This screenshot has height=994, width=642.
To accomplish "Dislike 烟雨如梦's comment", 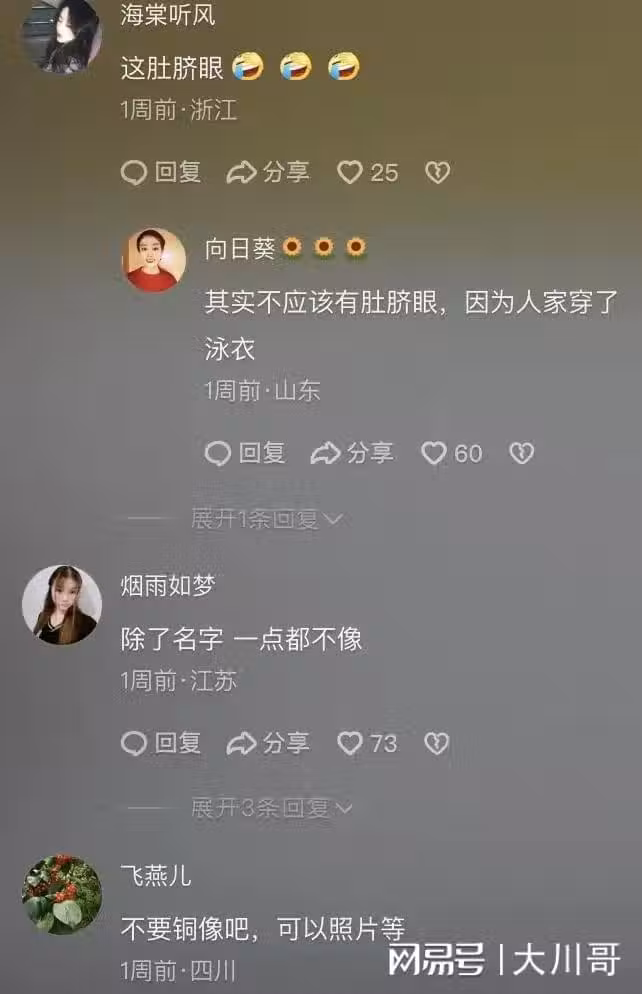I will click(x=437, y=744).
